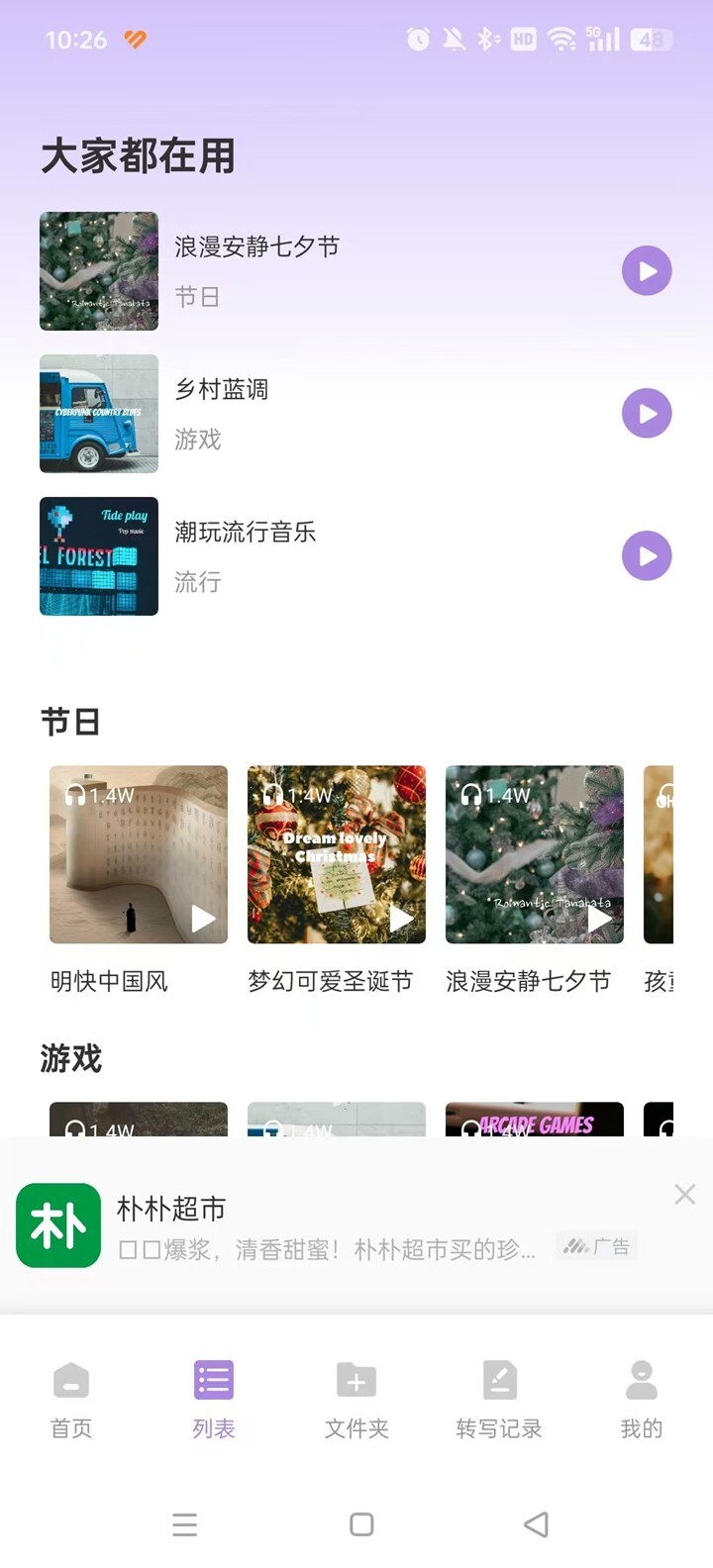Tap the 梦幻可爱圣诞节 card play overlay
The image size is (713, 1568).
pos(401,919)
